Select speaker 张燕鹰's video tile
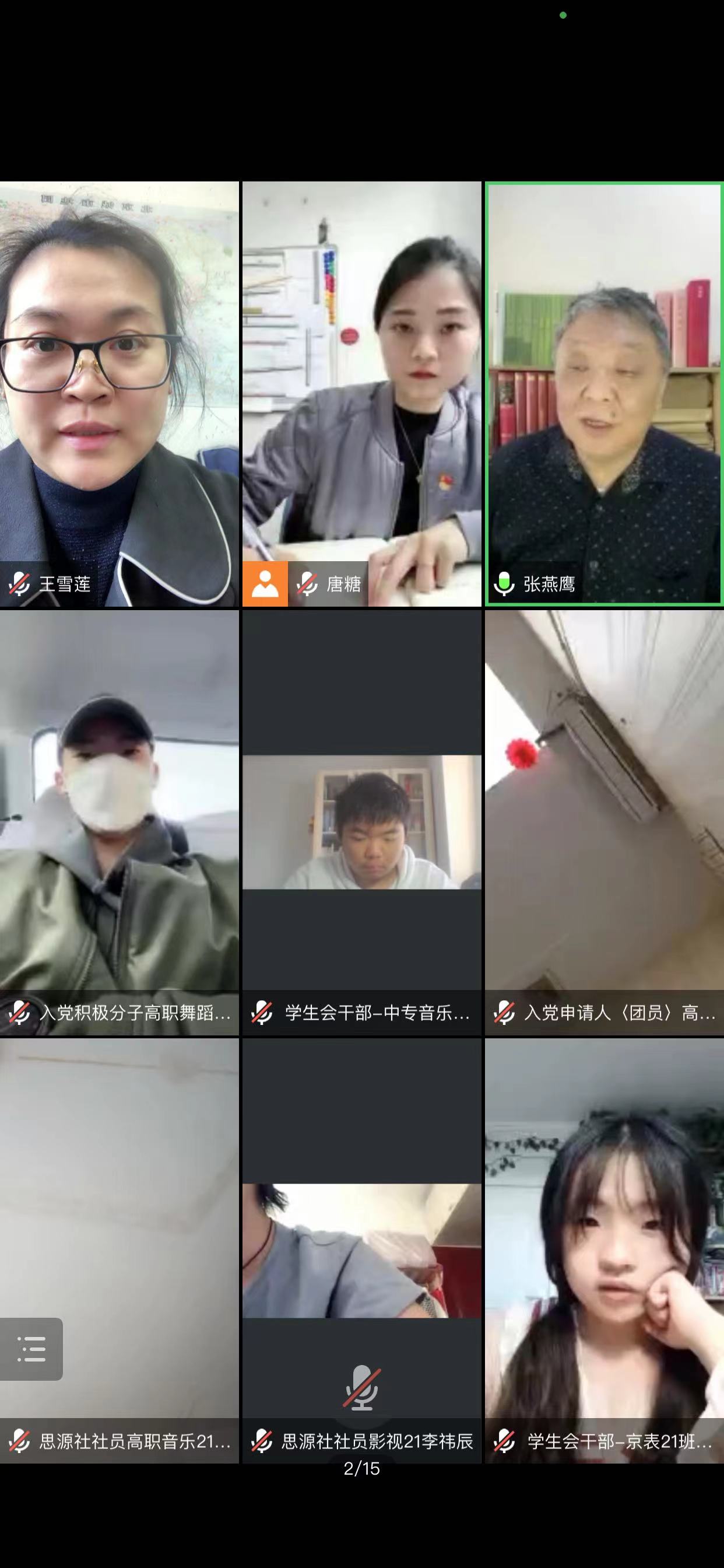The height and width of the screenshot is (1568, 724). pyautogui.click(x=604, y=394)
